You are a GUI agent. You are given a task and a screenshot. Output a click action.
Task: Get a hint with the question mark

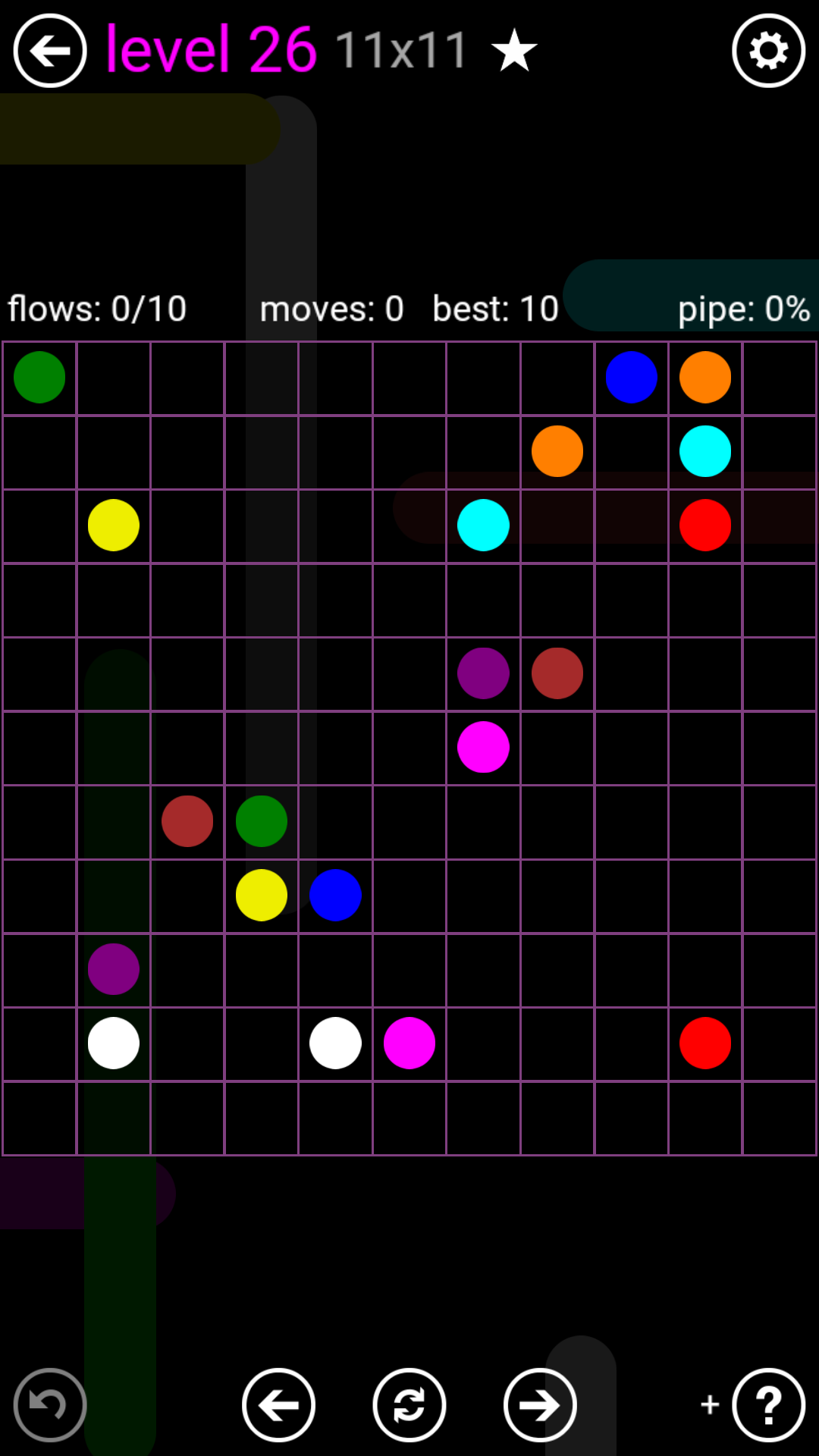point(768,1404)
